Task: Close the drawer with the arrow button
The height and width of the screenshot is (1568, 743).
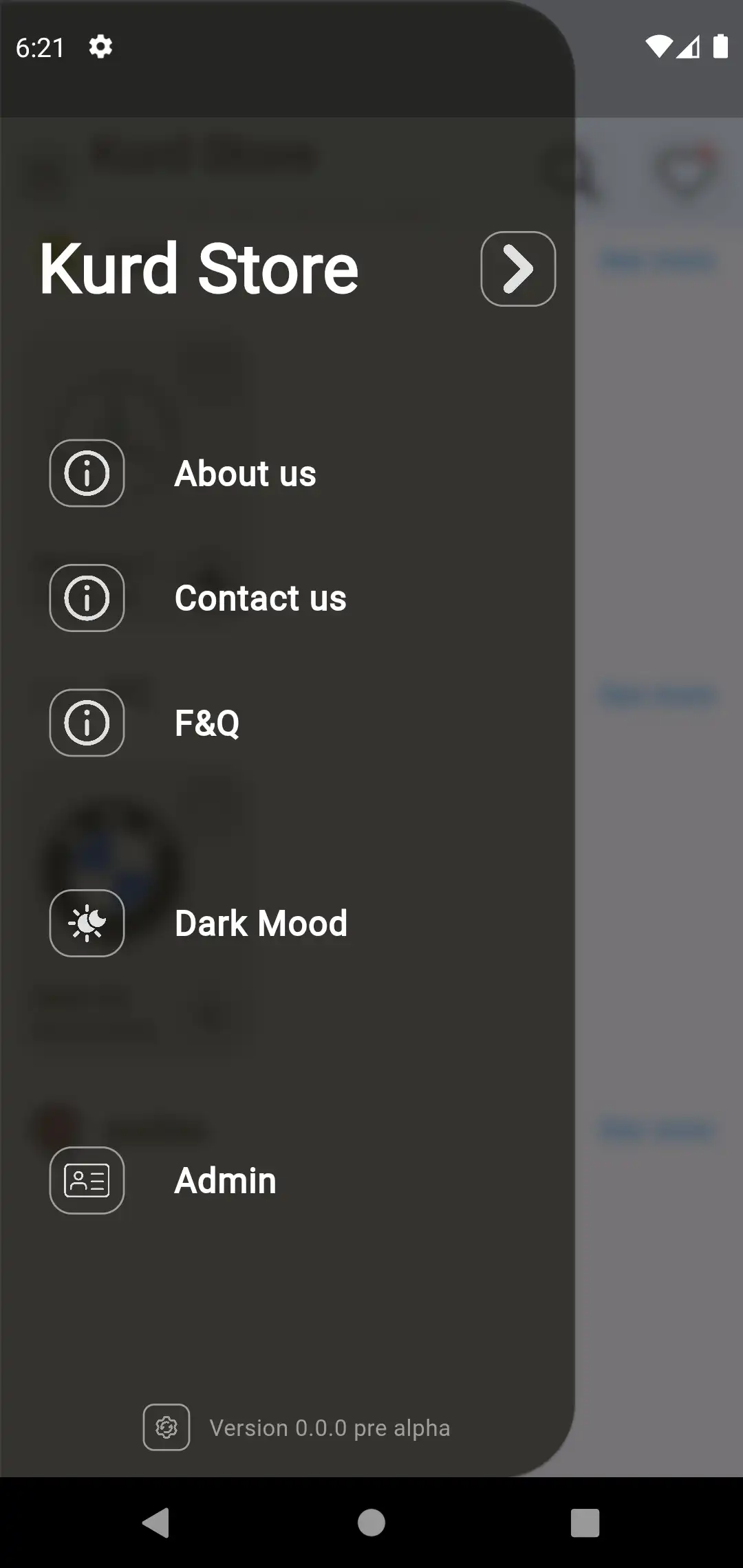Action: pyautogui.click(x=518, y=269)
